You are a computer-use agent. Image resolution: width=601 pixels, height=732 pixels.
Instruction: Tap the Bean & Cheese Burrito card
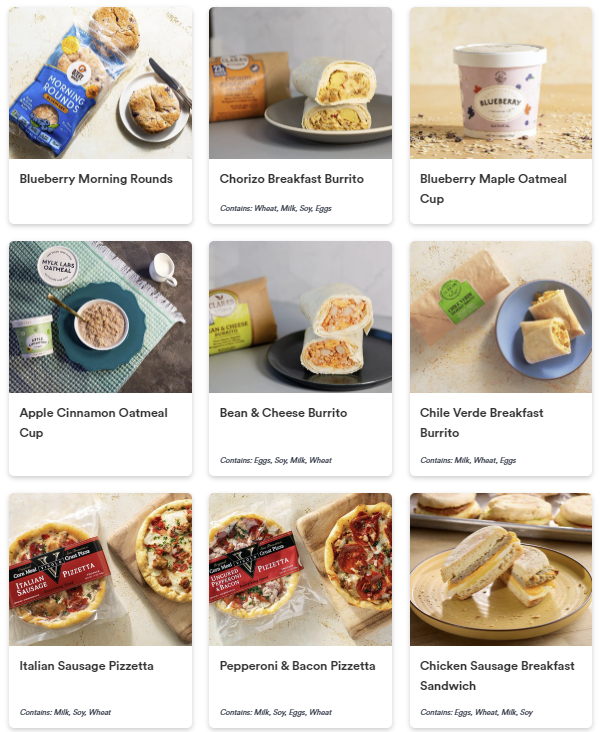(x=300, y=357)
